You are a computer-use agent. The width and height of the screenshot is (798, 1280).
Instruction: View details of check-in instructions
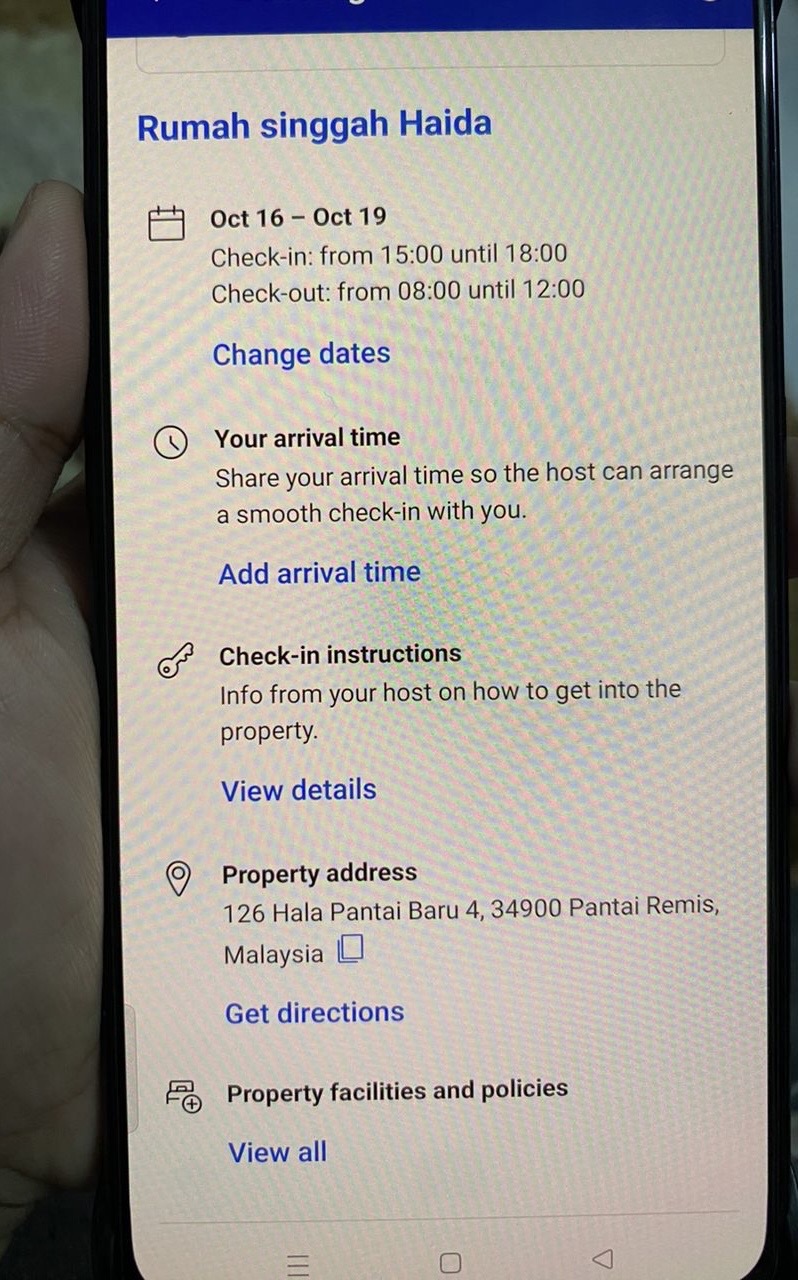[x=298, y=790]
